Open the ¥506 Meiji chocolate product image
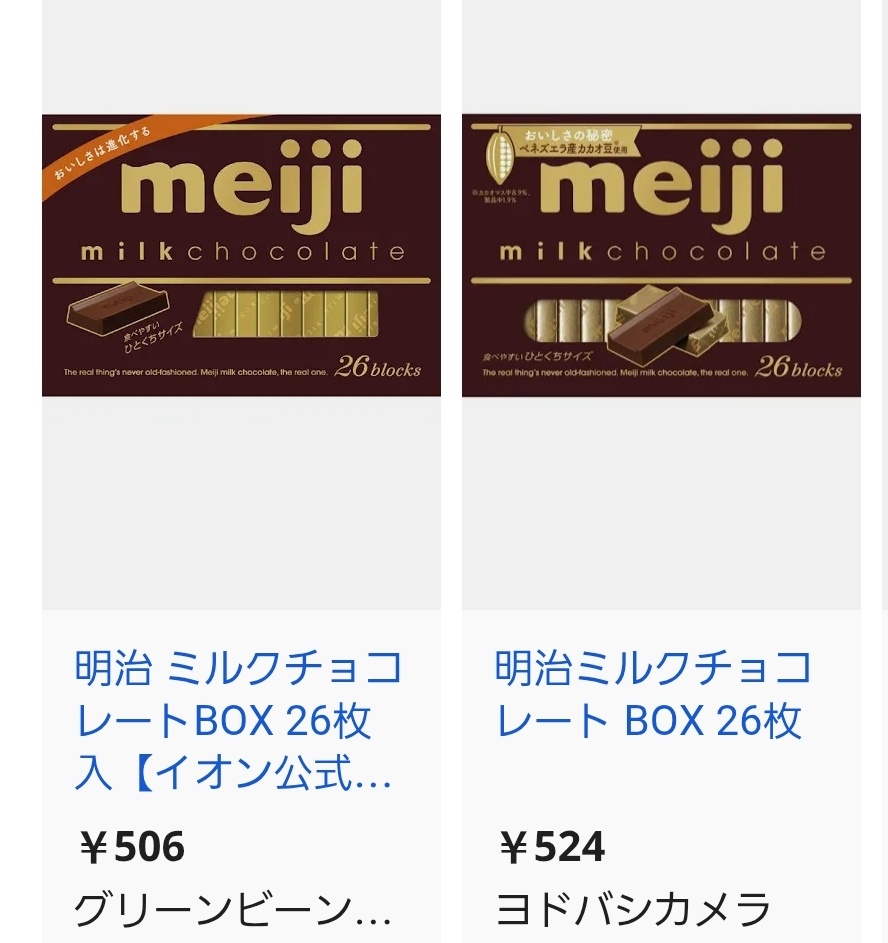888x943 pixels. pyautogui.click(x=241, y=256)
